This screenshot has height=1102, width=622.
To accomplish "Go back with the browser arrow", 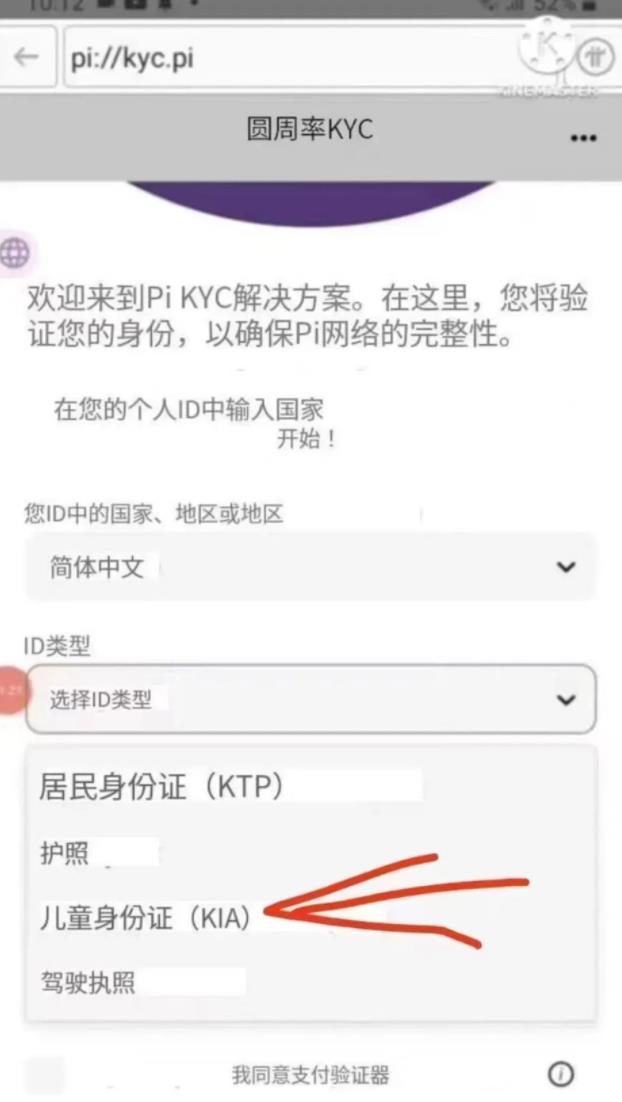I will pos(27,58).
